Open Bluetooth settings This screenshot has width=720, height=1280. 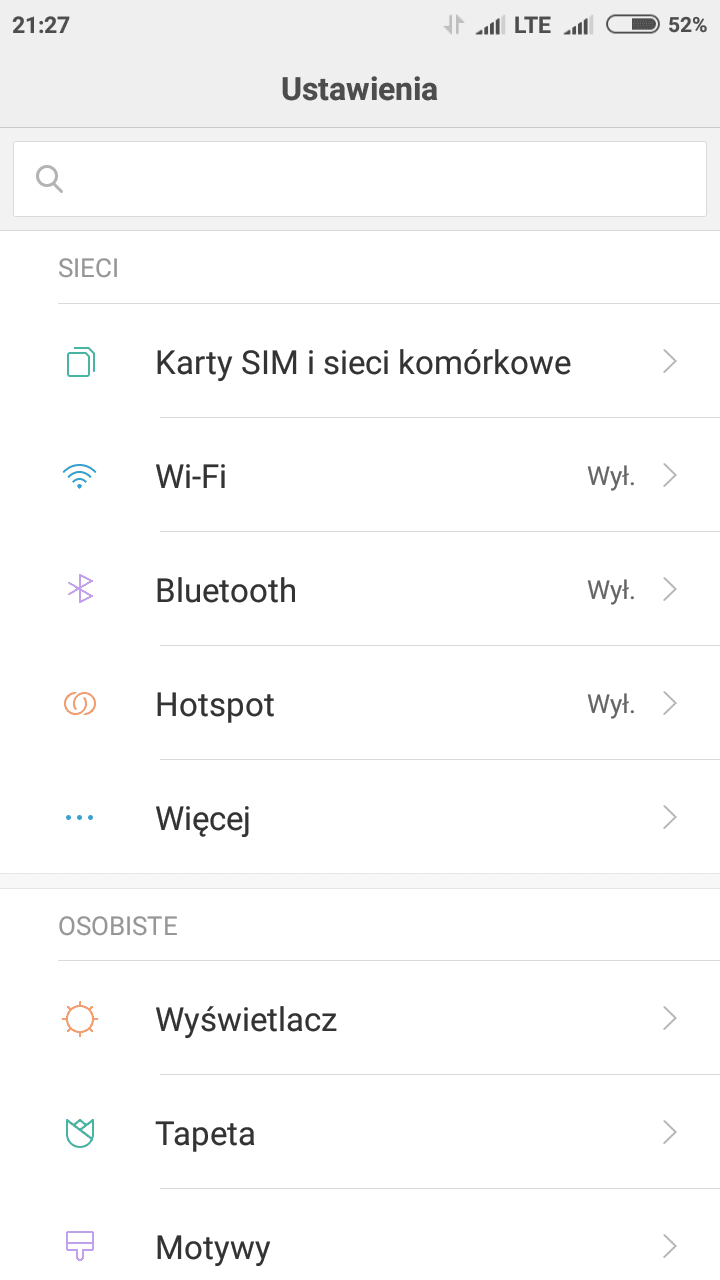[x=360, y=589]
